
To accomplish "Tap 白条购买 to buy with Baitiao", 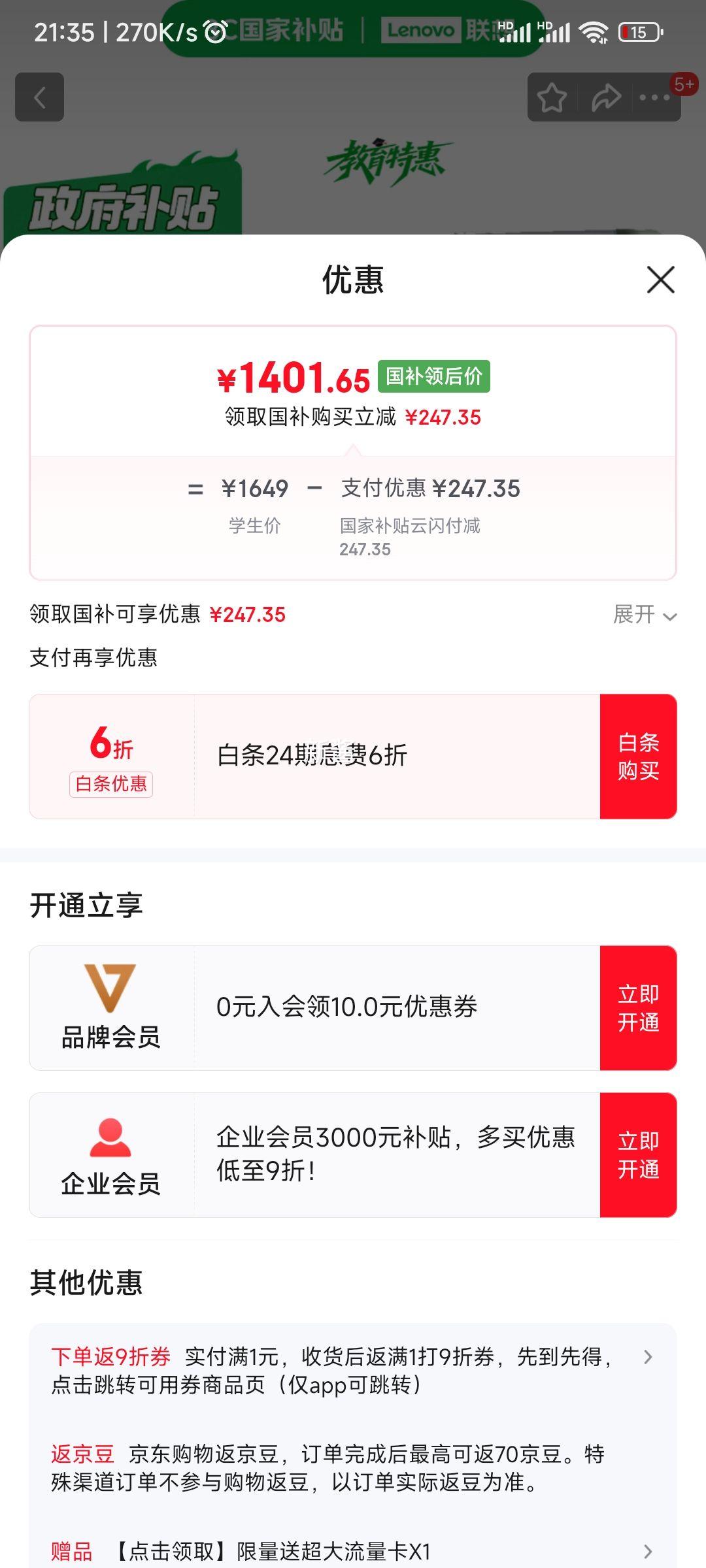I will 638,757.
